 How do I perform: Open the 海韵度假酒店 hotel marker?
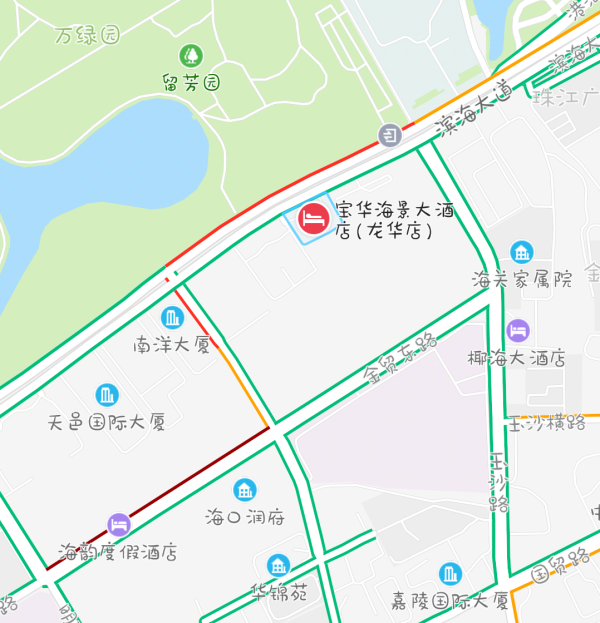tap(119, 524)
